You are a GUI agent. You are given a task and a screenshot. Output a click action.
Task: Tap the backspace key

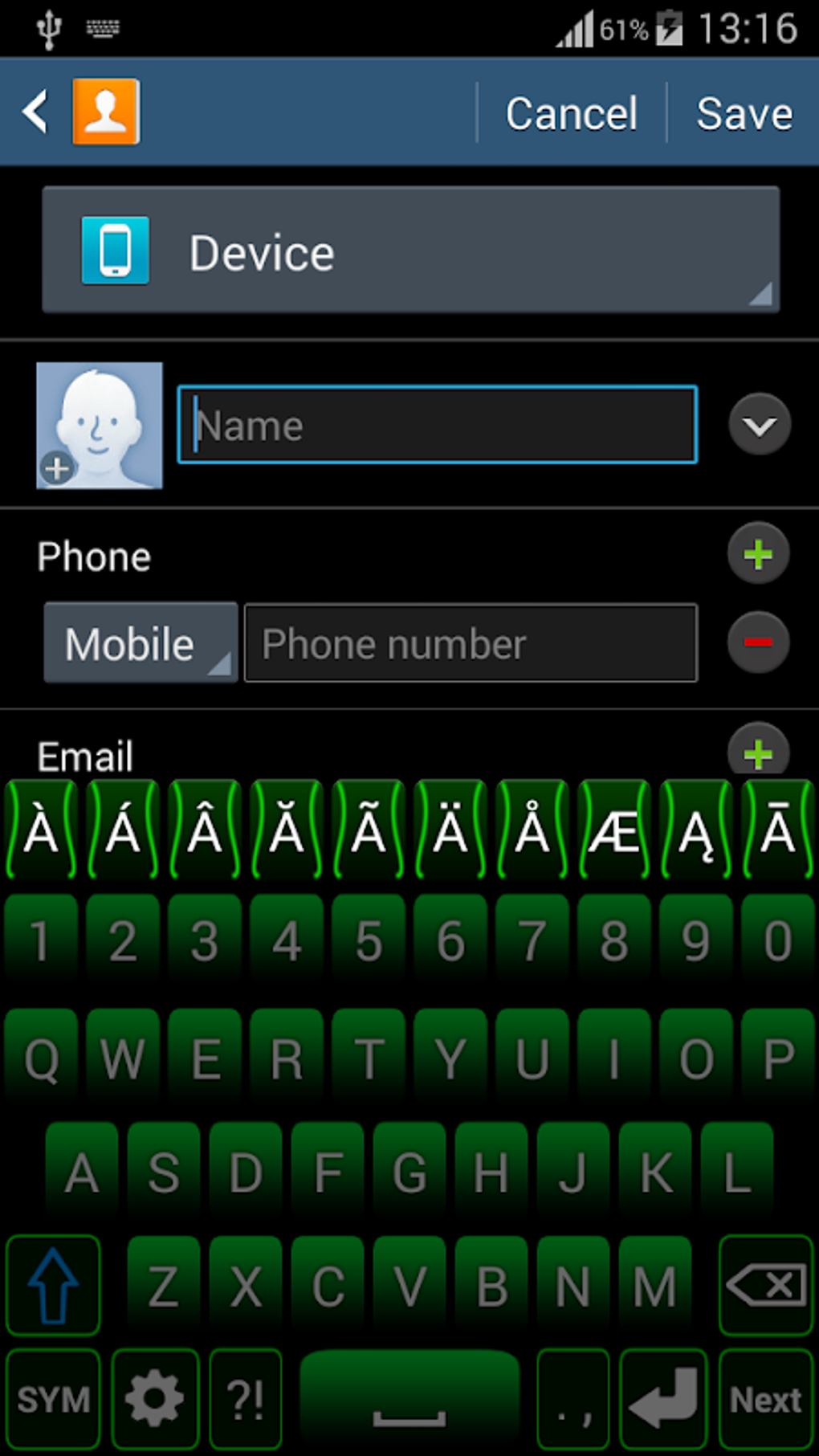[x=765, y=1285]
